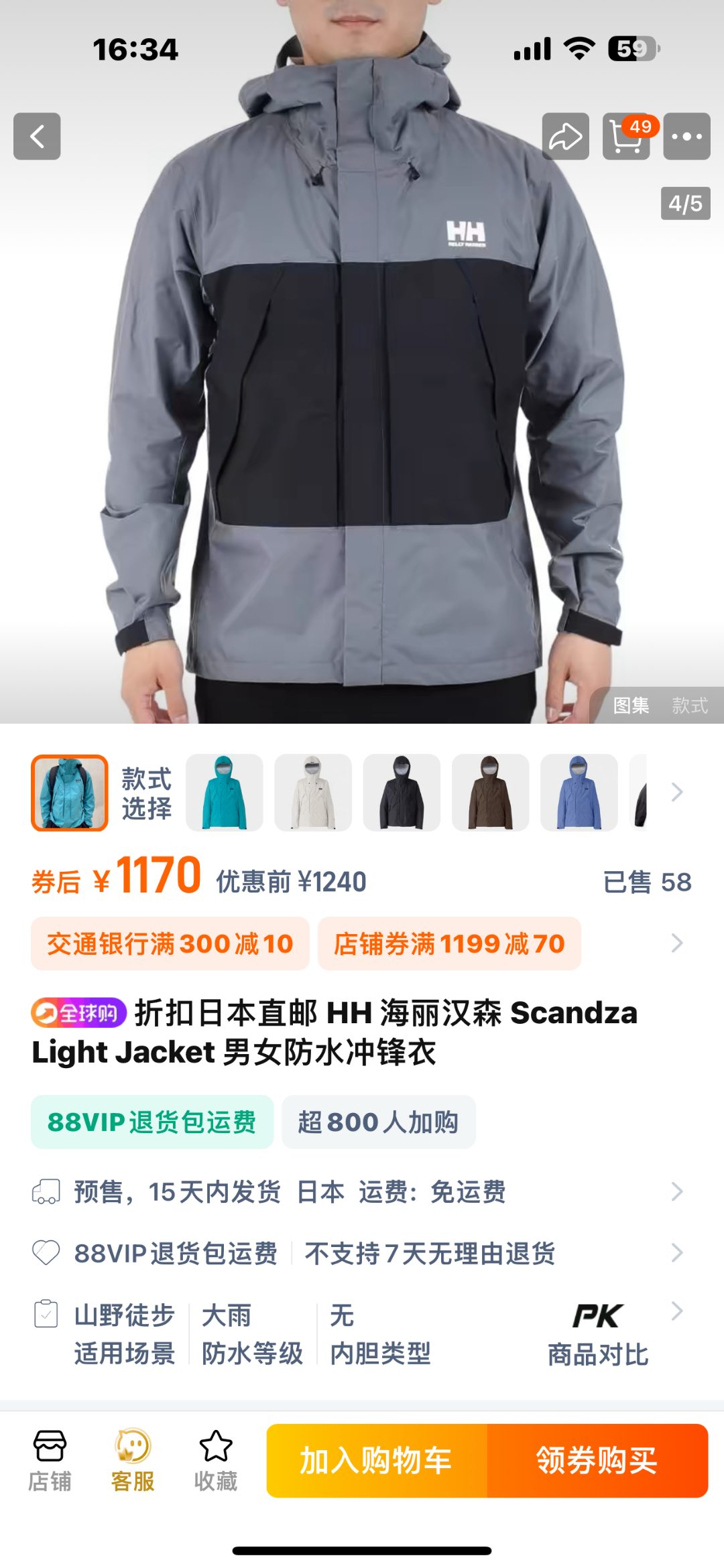724x1568 pixels.
Task: Open the three-dot overflow menu
Action: tap(686, 136)
